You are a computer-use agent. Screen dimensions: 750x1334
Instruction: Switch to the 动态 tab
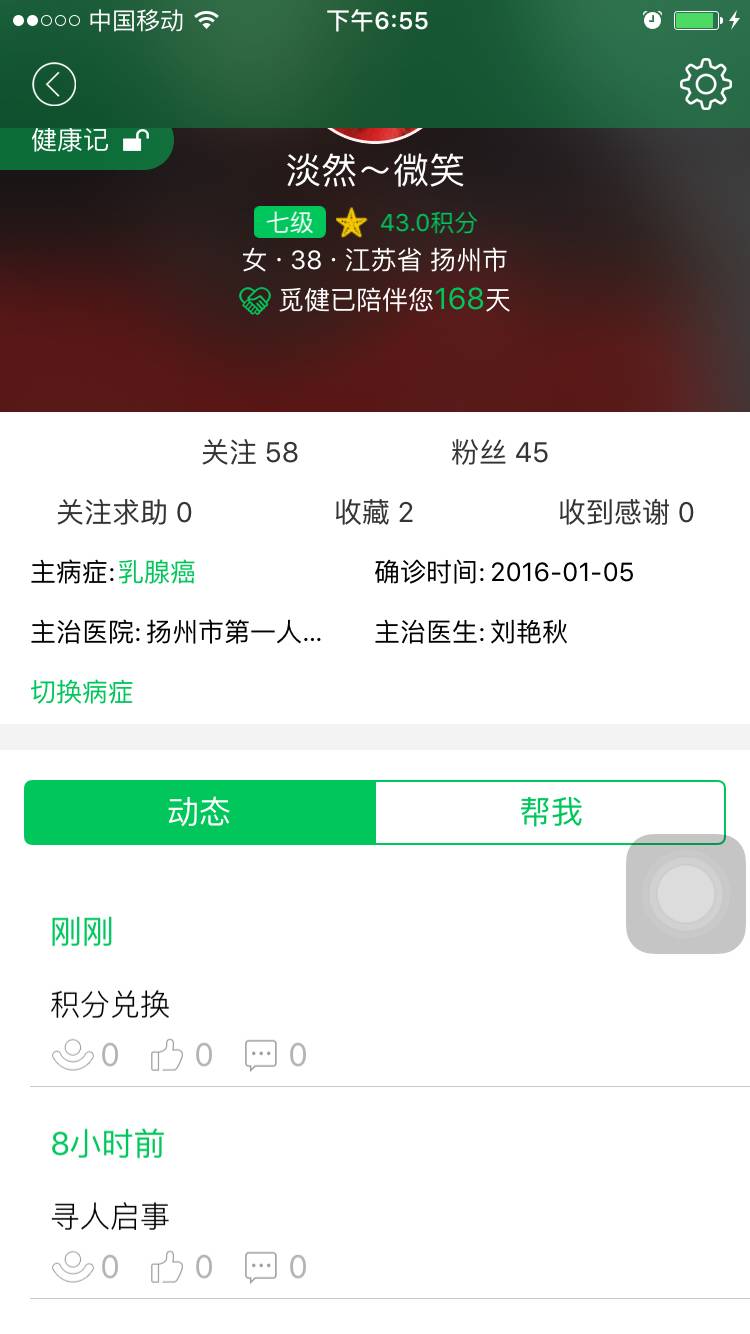coord(200,812)
